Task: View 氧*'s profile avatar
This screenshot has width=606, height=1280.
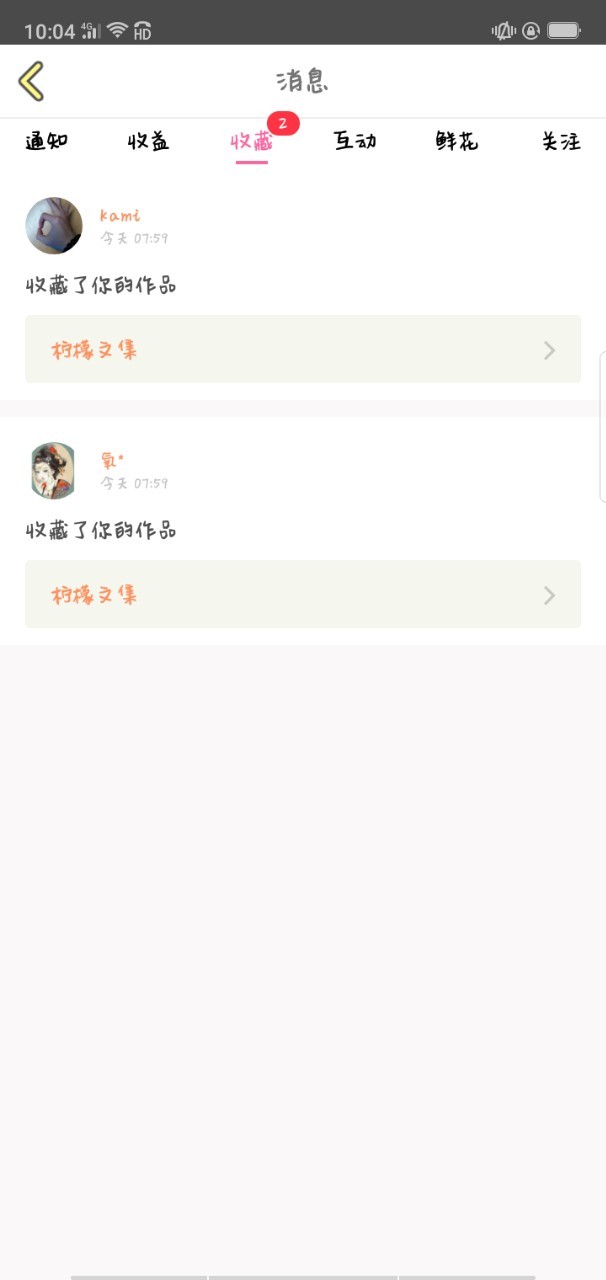Action: pyautogui.click(x=54, y=470)
